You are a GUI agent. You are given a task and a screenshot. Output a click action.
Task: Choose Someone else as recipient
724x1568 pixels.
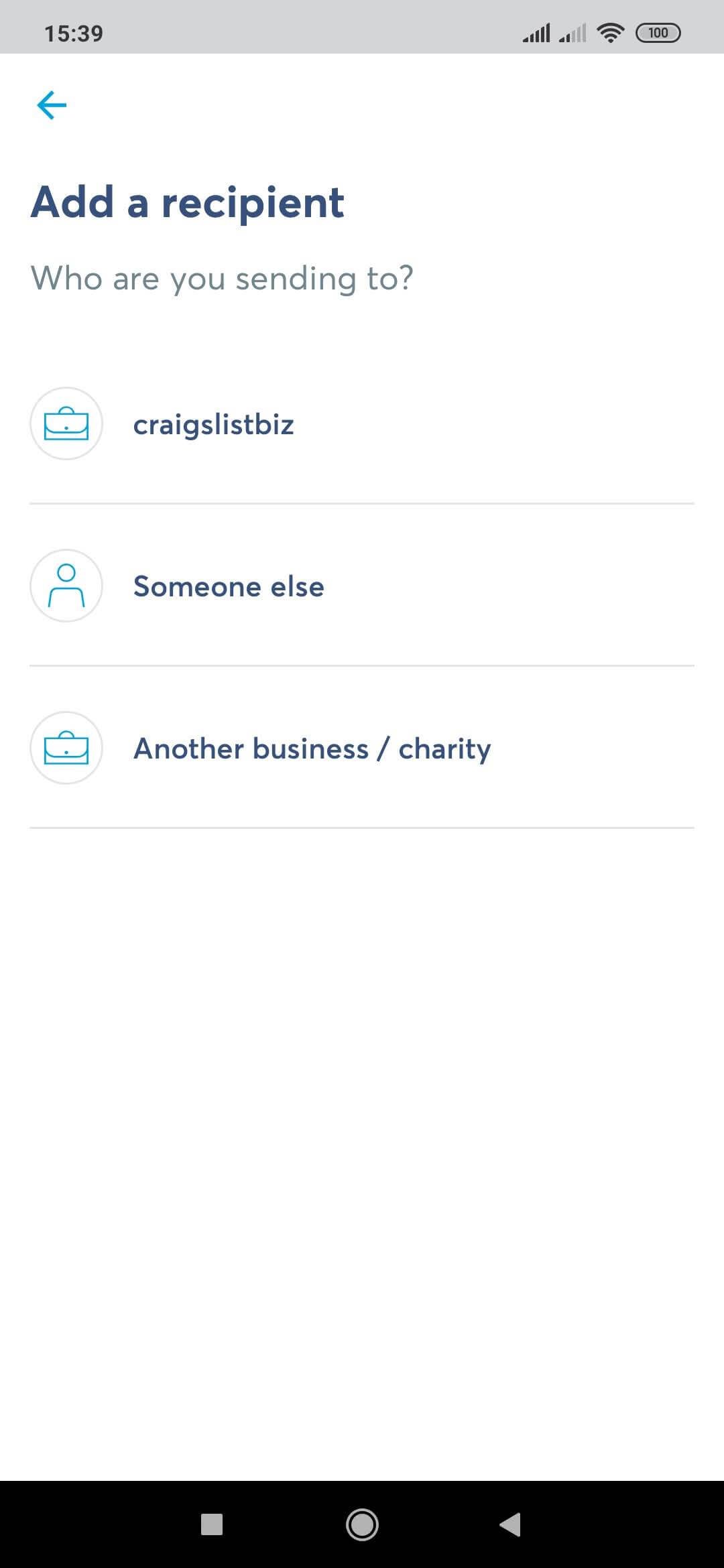tap(362, 586)
